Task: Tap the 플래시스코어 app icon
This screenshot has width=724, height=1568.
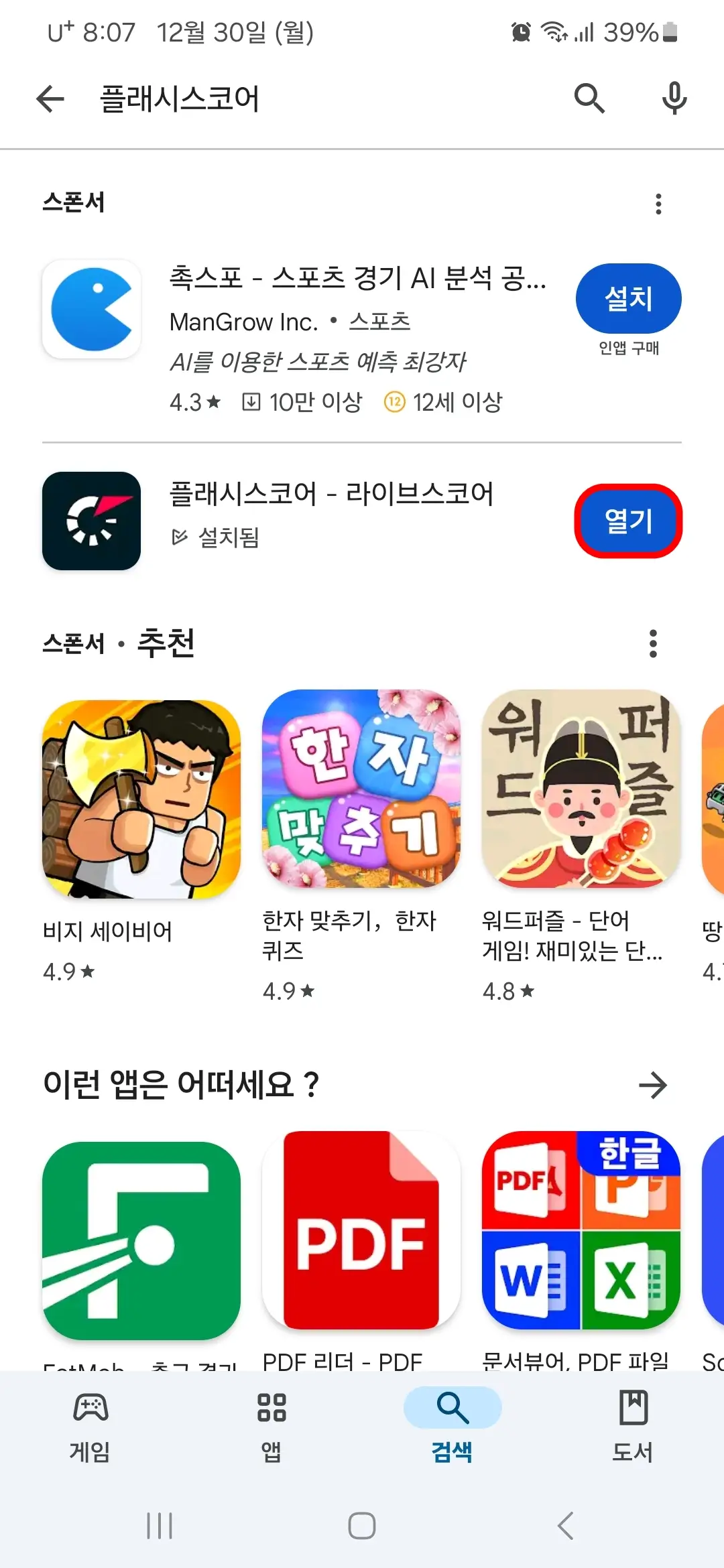Action: (x=91, y=521)
